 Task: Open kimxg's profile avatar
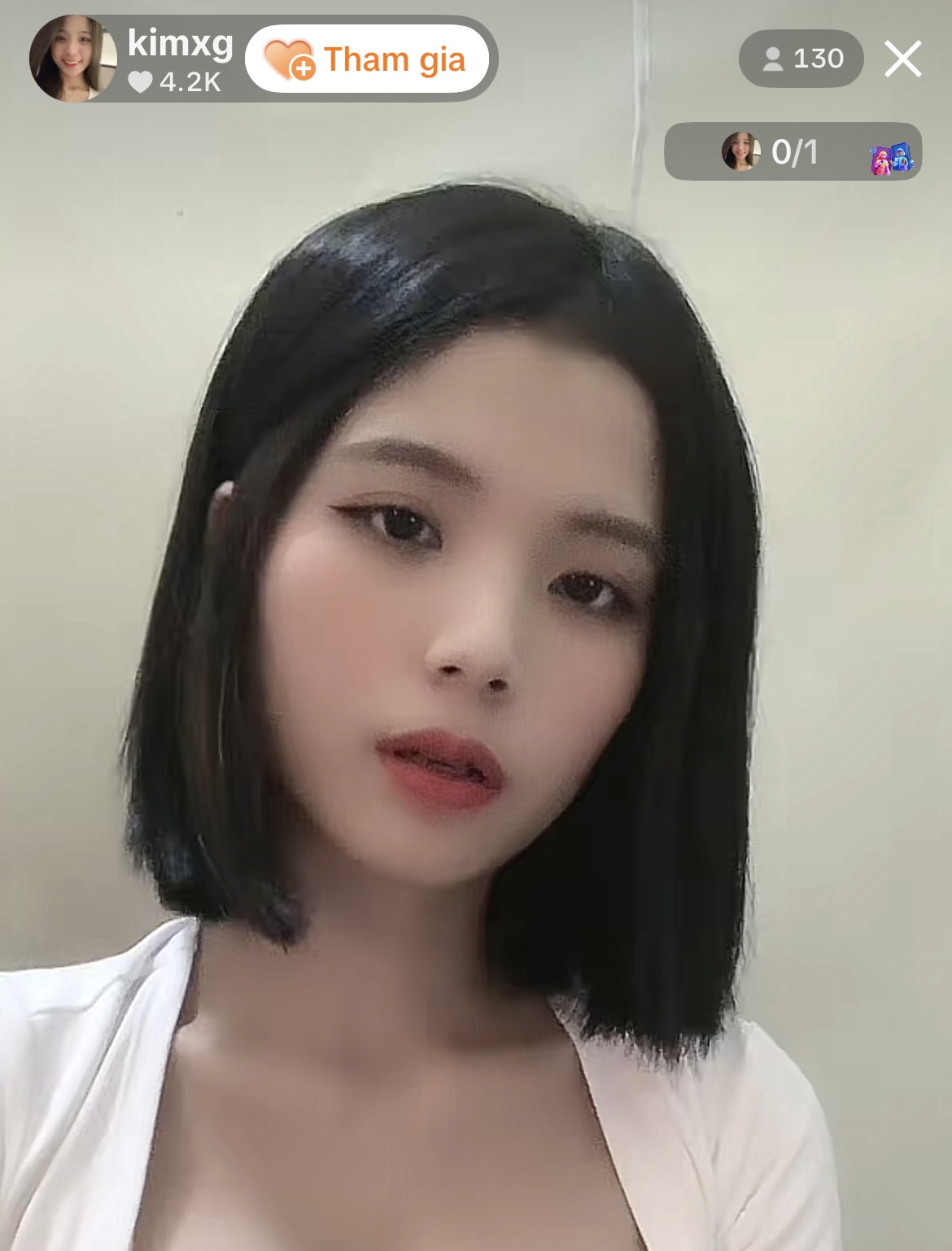click(x=72, y=59)
